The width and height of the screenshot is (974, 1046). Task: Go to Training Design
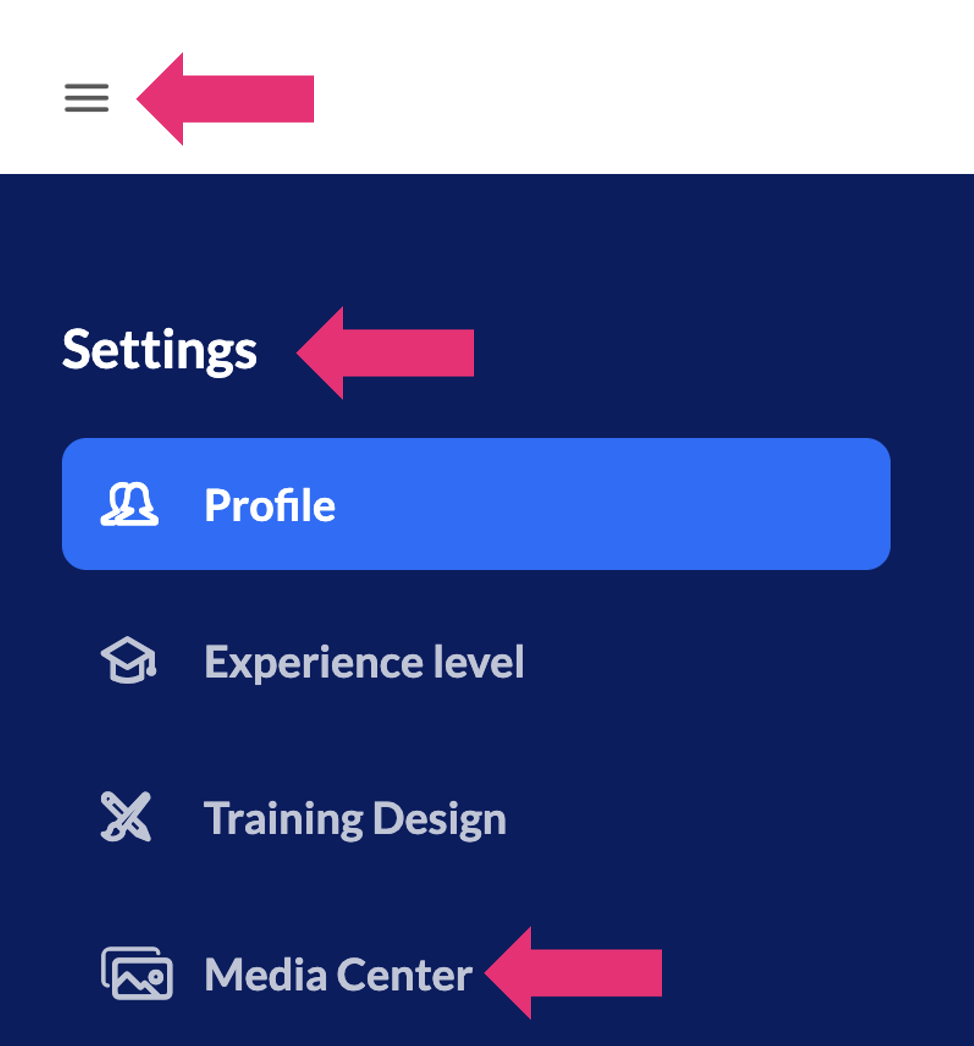pos(354,819)
